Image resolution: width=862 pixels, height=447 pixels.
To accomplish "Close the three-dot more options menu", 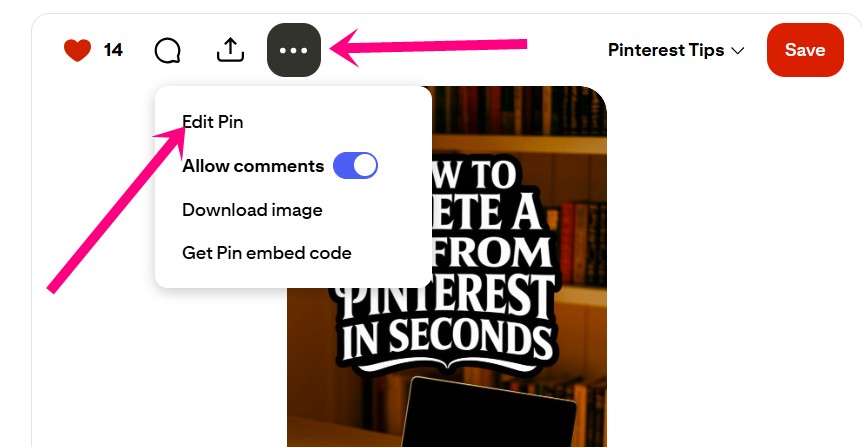I will tap(293, 50).
